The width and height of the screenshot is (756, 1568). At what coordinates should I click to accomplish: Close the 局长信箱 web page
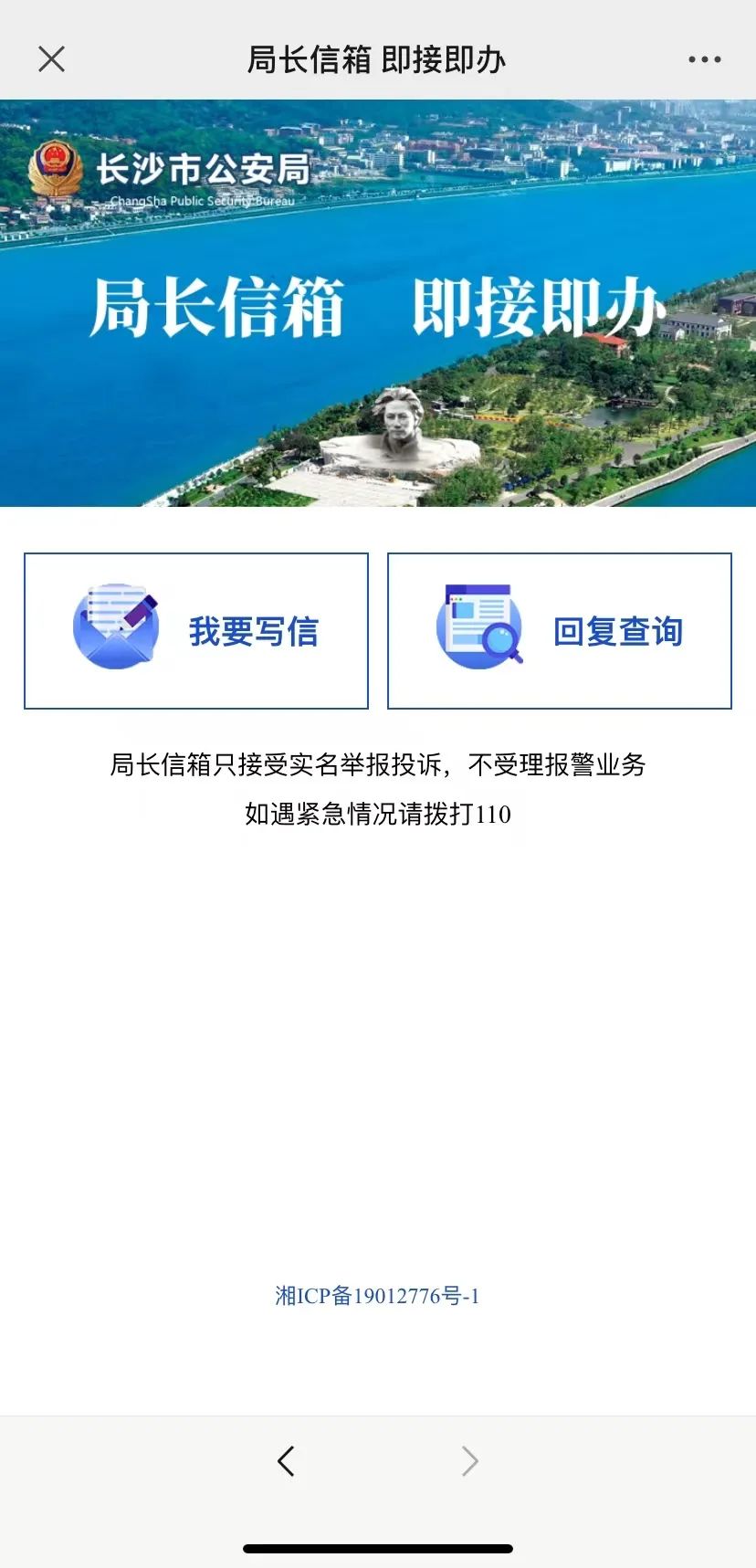point(52,59)
